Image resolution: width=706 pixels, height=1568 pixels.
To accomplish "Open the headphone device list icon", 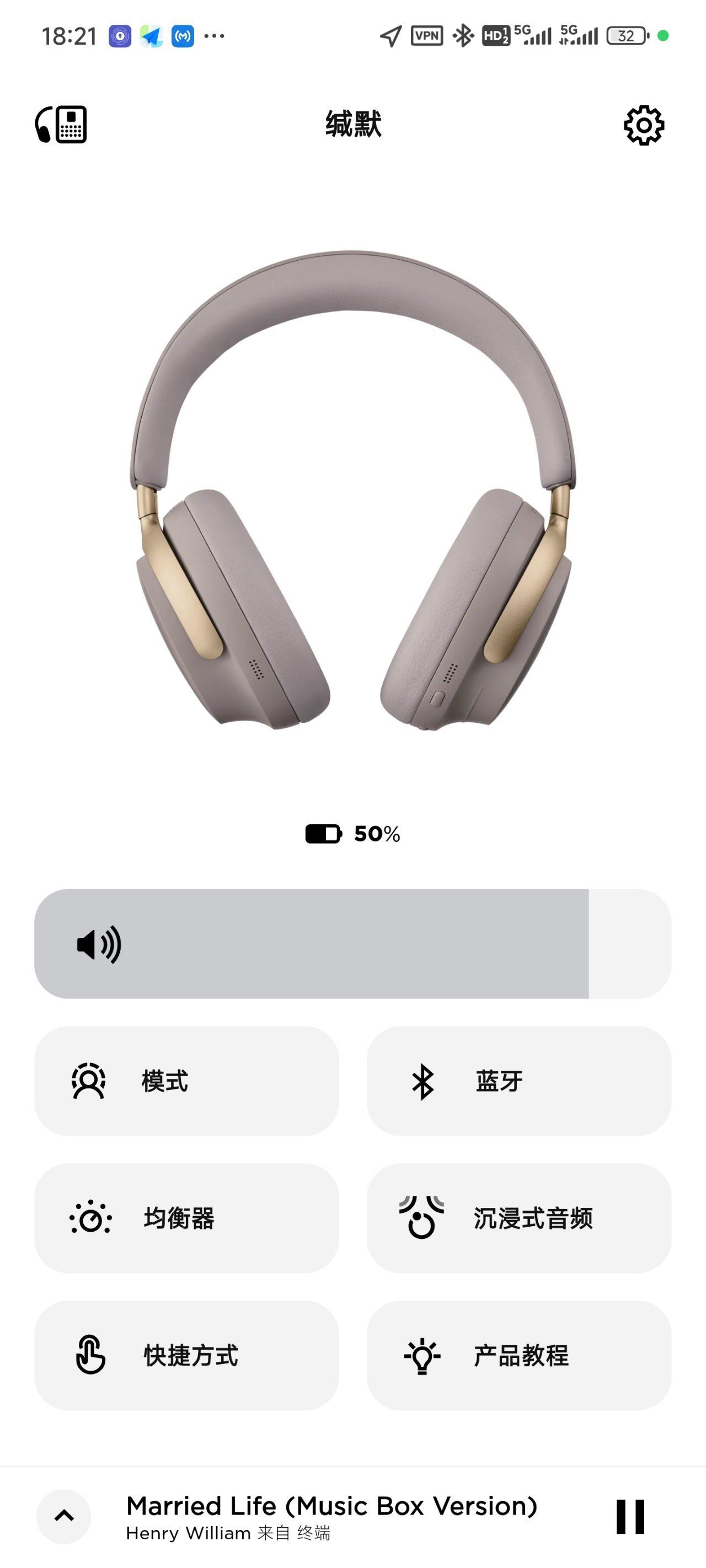I will coord(61,125).
